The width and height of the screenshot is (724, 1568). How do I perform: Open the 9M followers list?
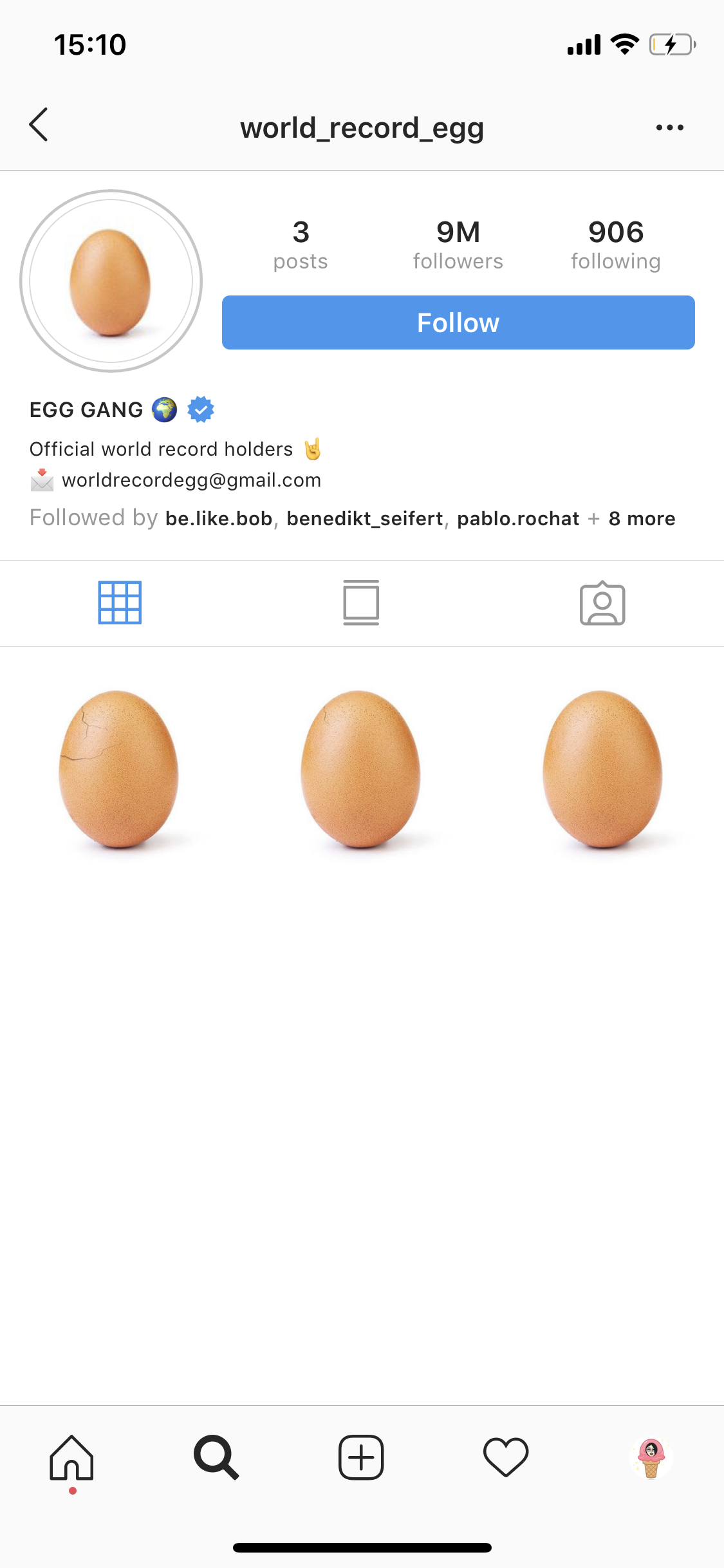point(458,245)
